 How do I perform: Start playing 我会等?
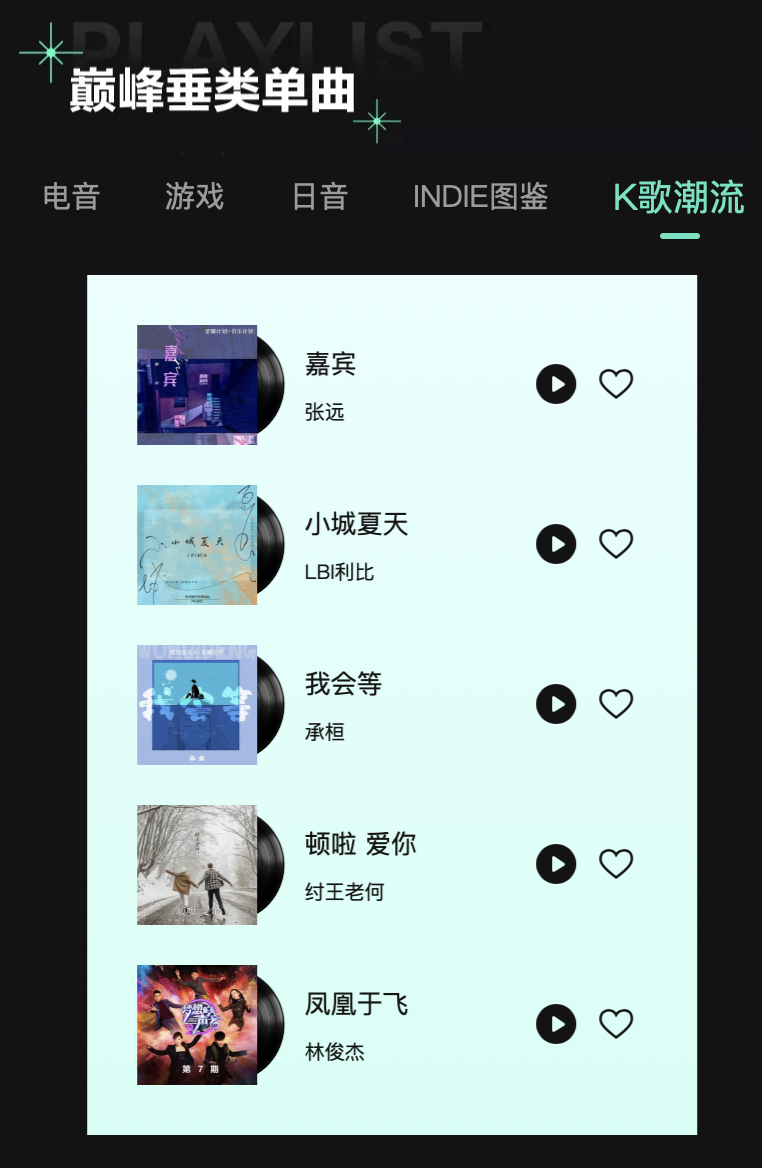556,704
